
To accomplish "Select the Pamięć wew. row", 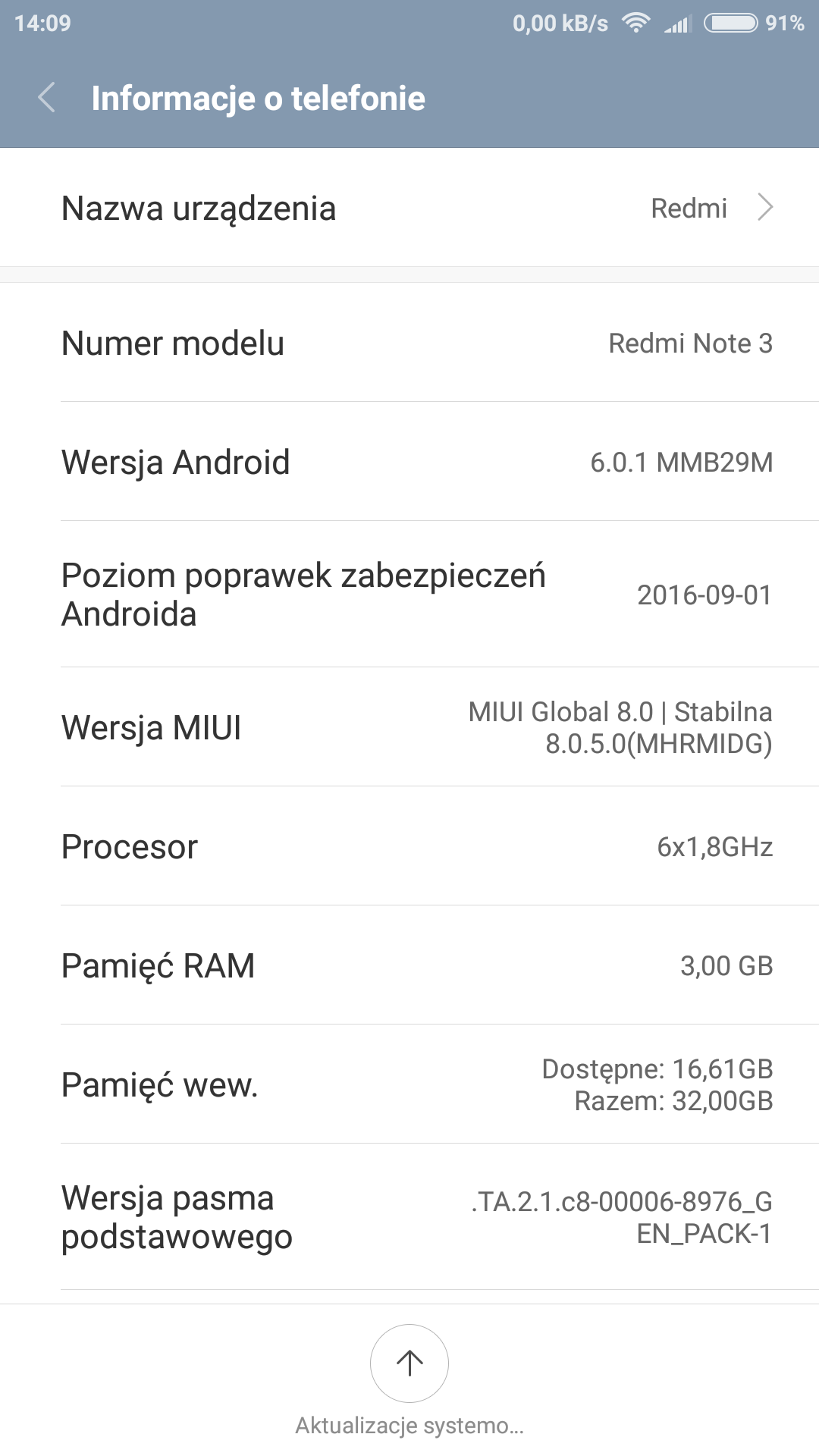I will click(409, 1084).
